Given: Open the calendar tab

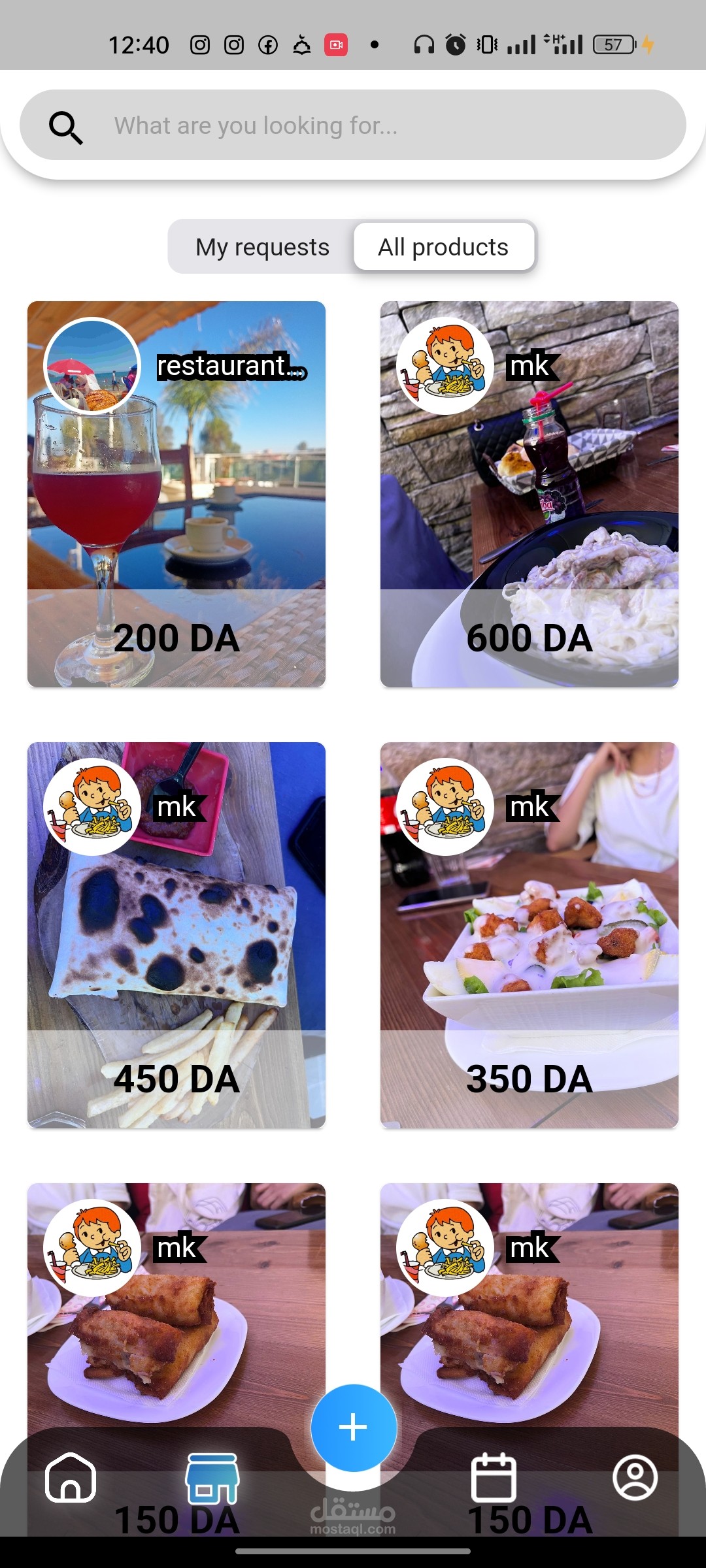Looking at the screenshot, I should (494, 1478).
